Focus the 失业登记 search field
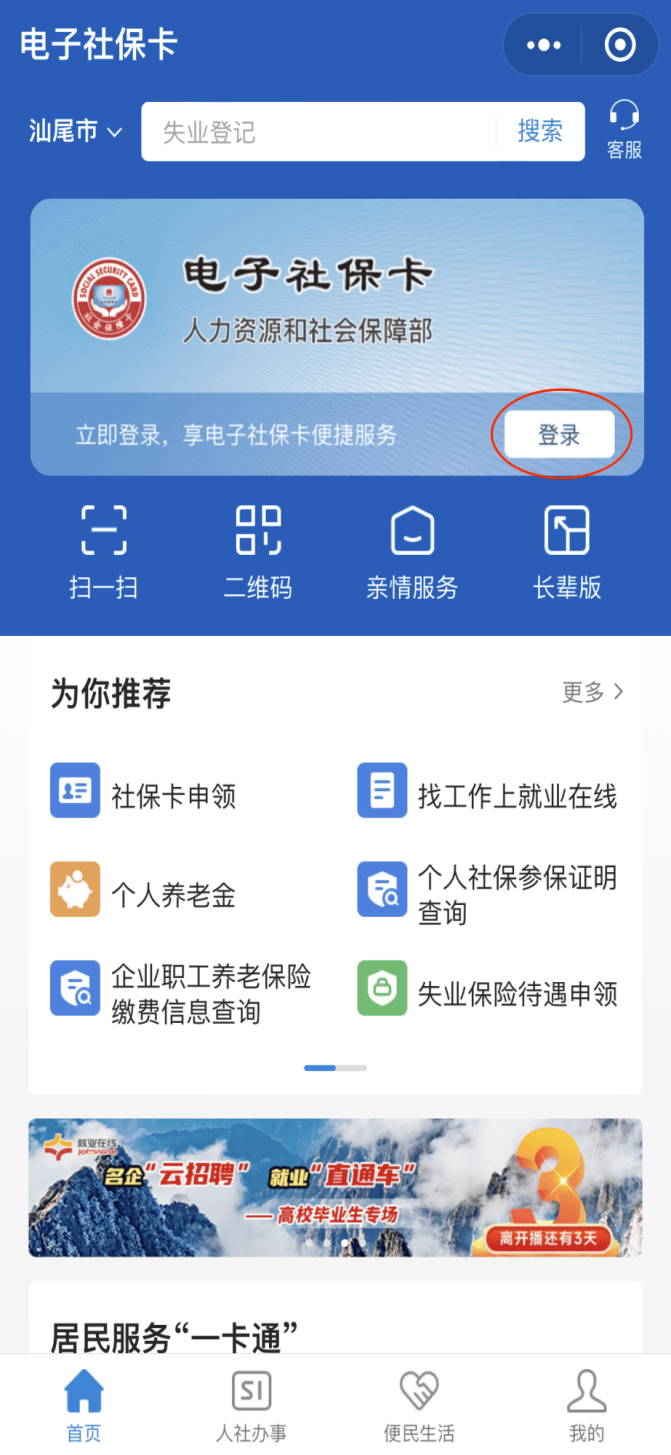The width and height of the screenshot is (671, 1455). pyautogui.click(x=320, y=131)
